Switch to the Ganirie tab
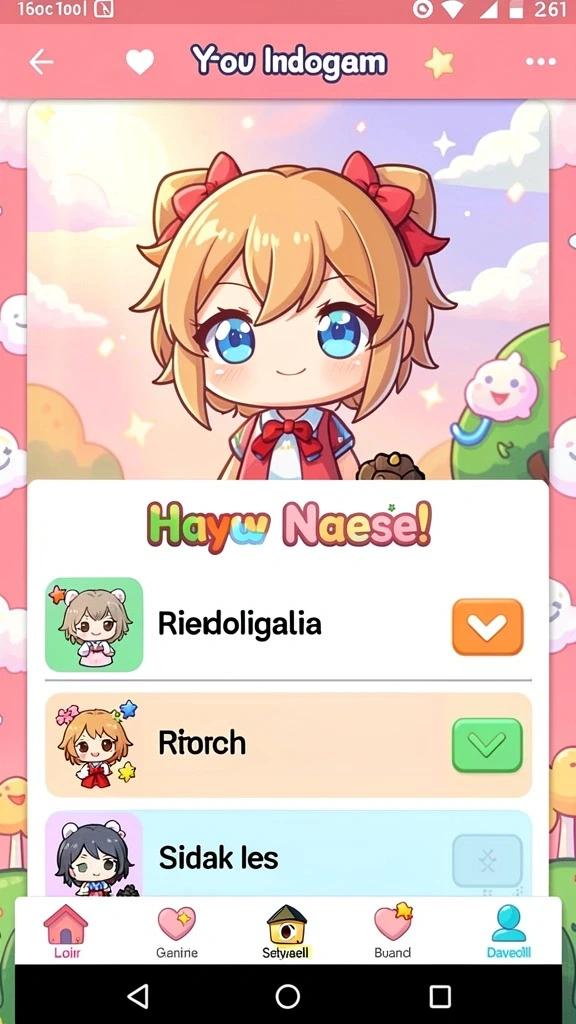 click(x=176, y=931)
